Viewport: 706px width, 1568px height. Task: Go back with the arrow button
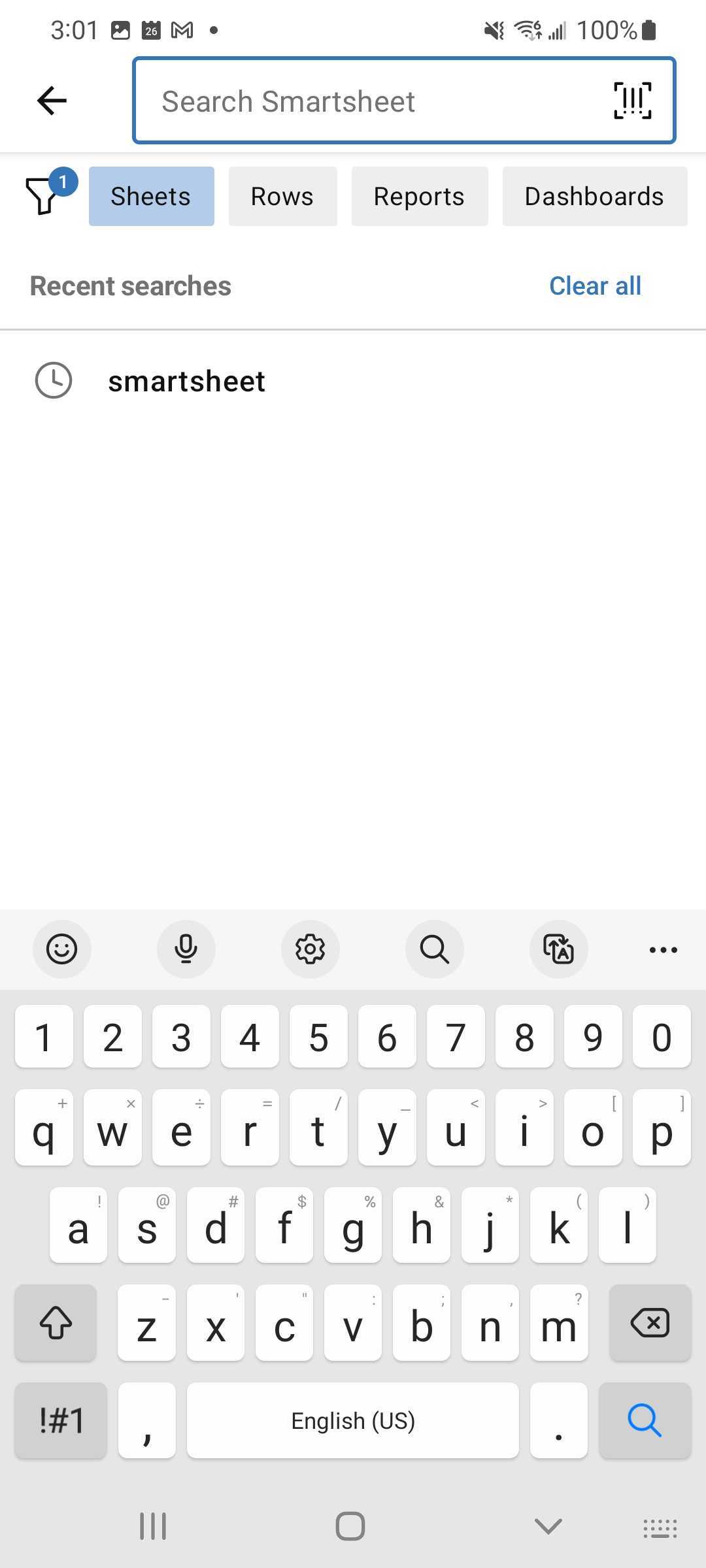(52, 100)
